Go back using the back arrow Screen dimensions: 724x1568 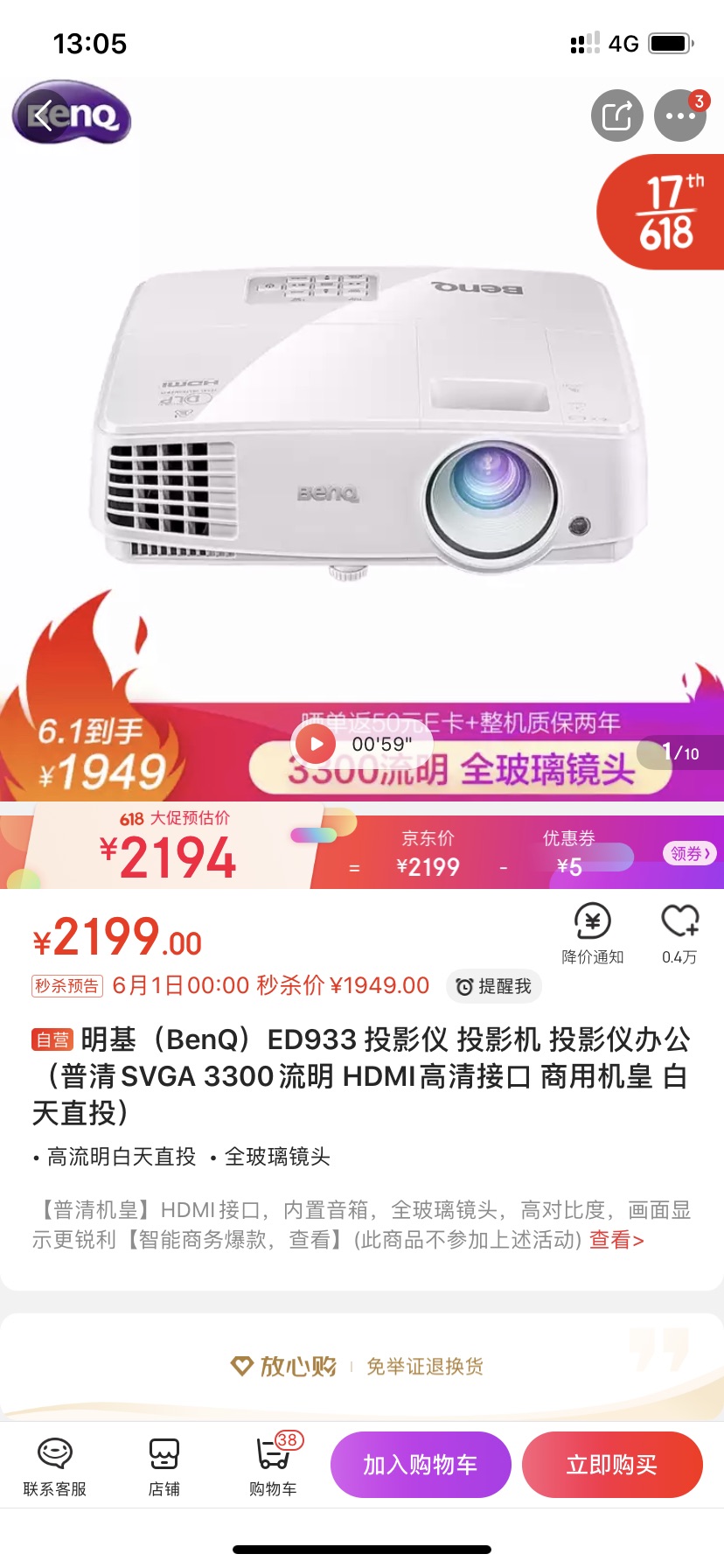click(44, 115)
